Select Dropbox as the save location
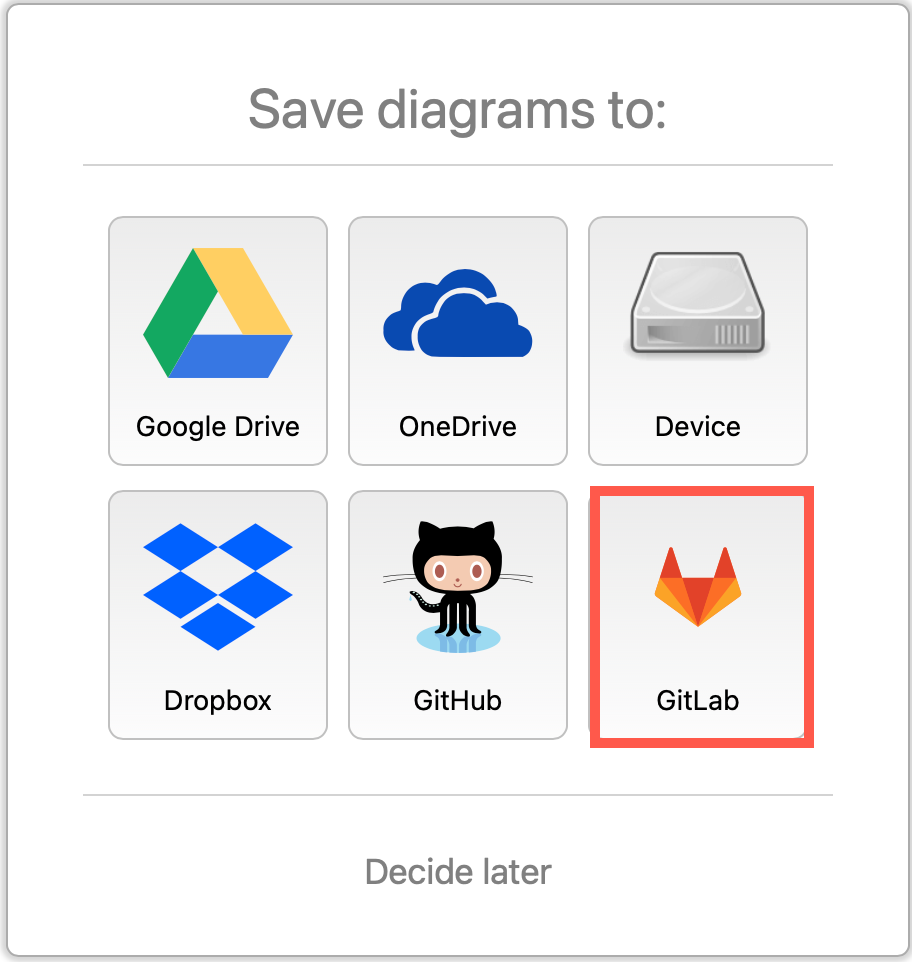The image size is (912, 962). click(218, 615)
